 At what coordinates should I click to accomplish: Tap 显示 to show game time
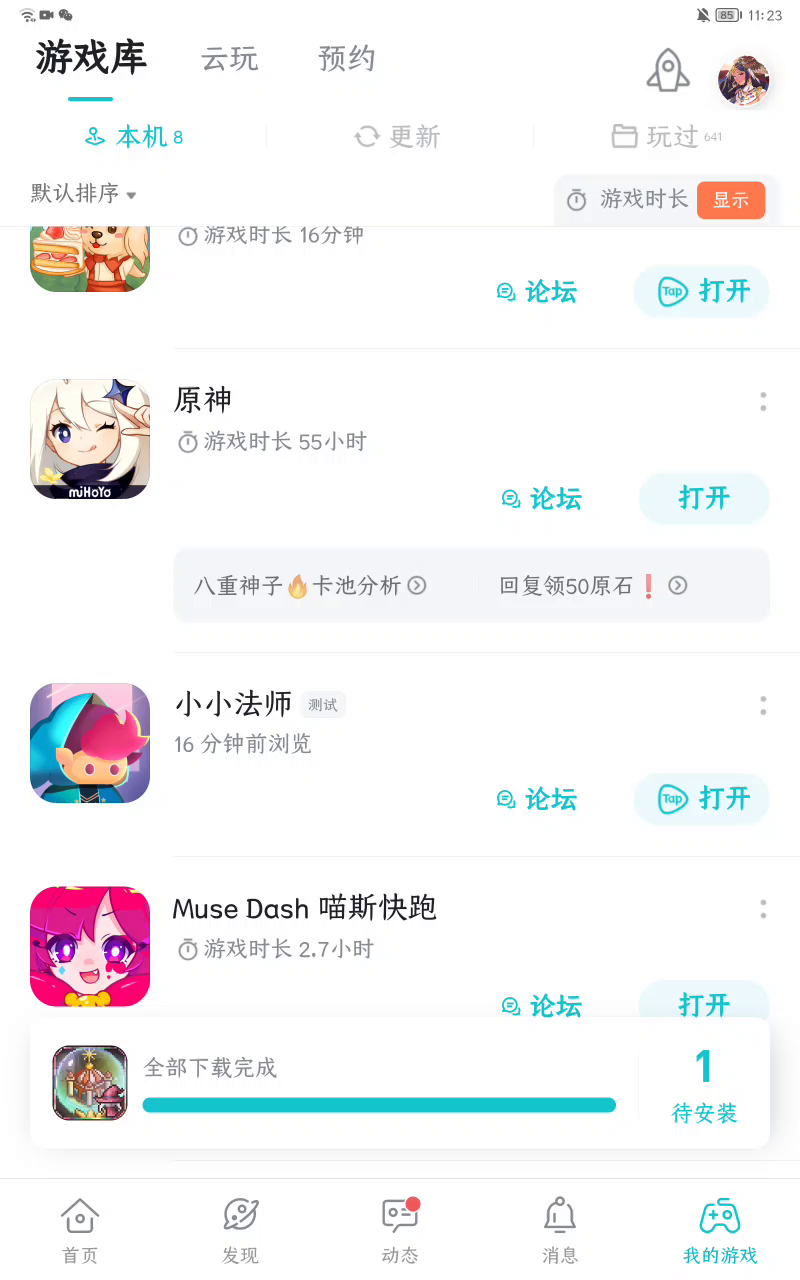pyautogui.click(x=730, y=200)
